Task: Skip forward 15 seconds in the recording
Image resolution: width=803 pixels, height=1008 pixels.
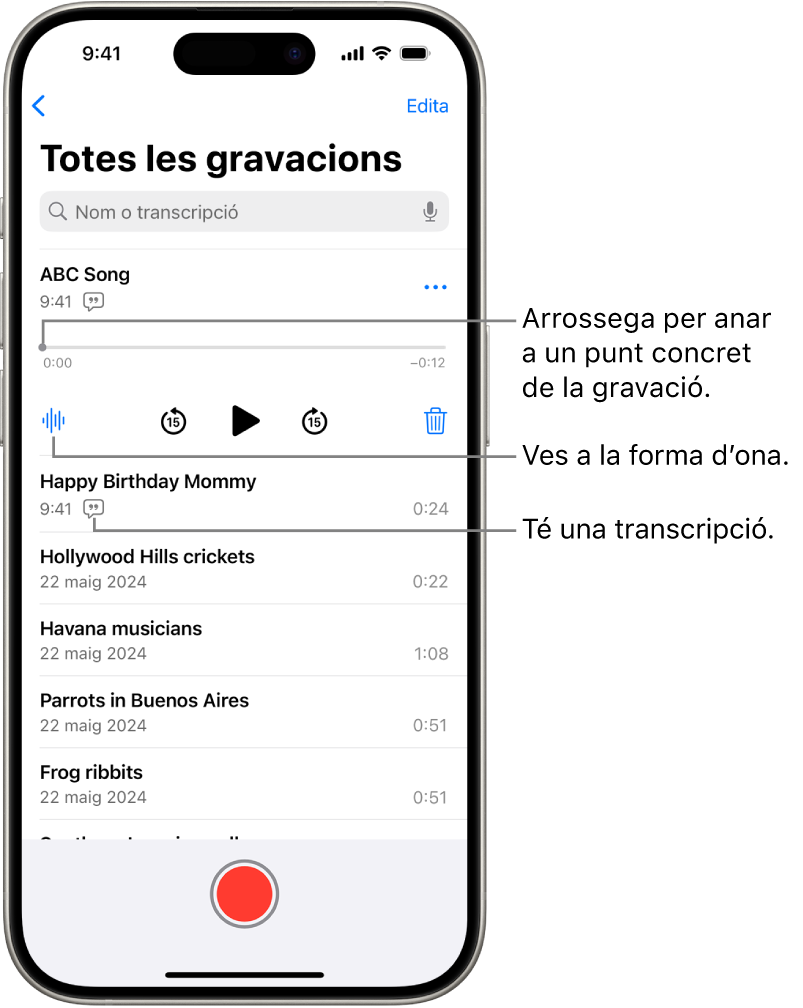Action: (x=314, y=421)
